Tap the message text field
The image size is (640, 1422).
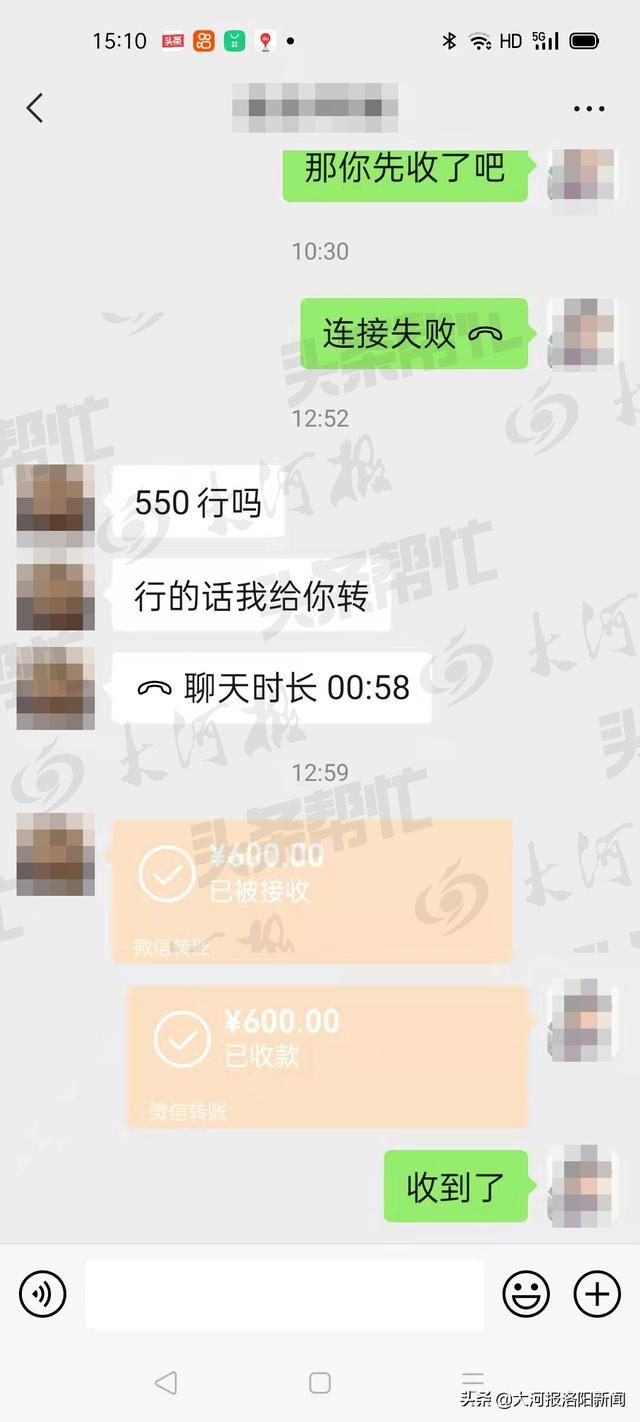(x=284, y=1295)
